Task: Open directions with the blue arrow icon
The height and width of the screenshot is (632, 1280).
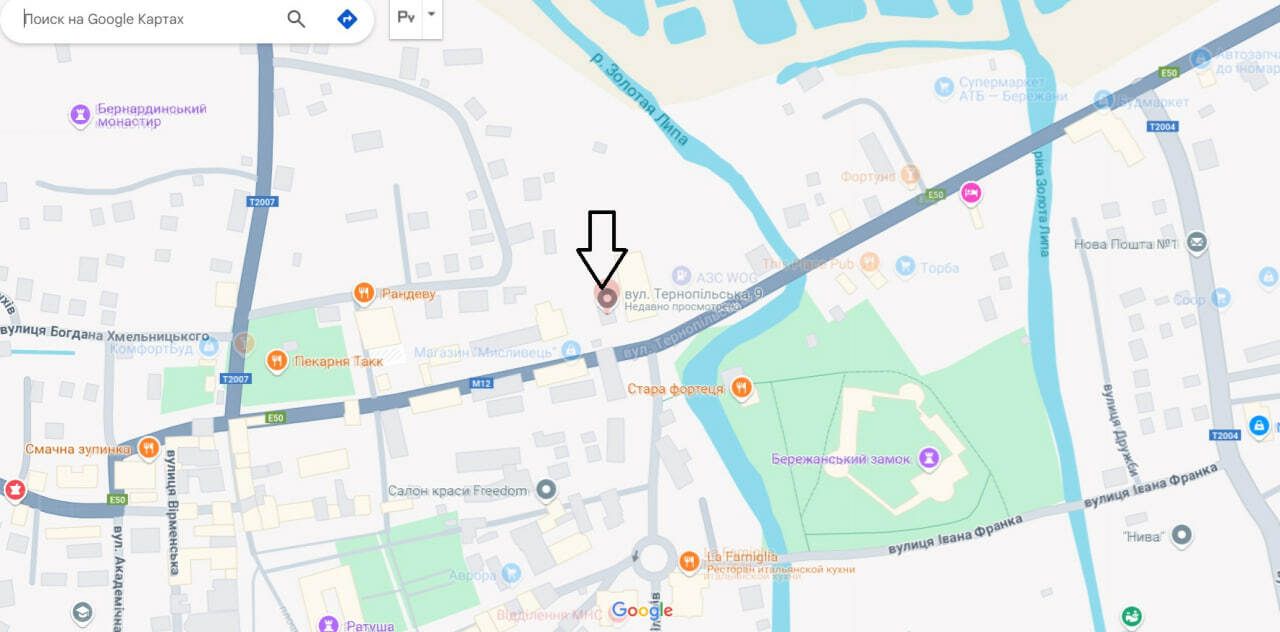Action: pos(347,19)
